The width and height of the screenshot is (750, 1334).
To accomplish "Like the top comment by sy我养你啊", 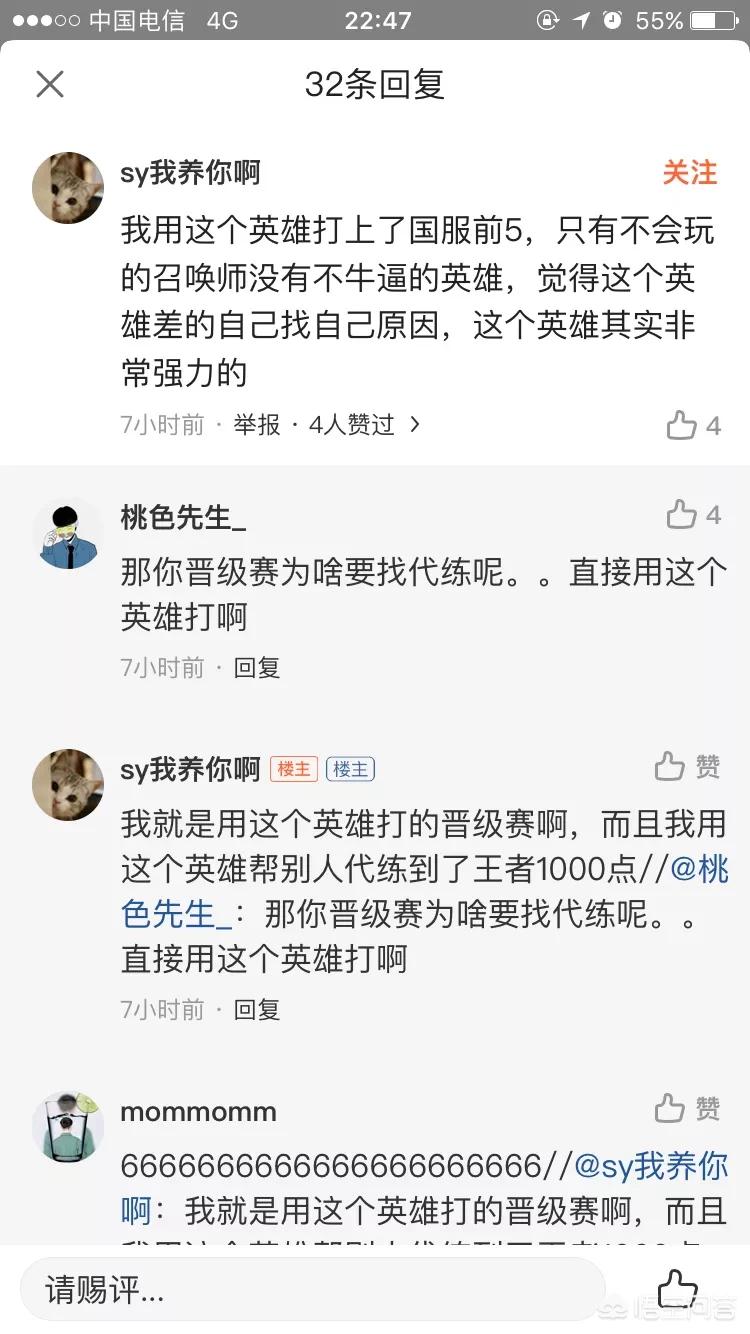I will point(693,426).
